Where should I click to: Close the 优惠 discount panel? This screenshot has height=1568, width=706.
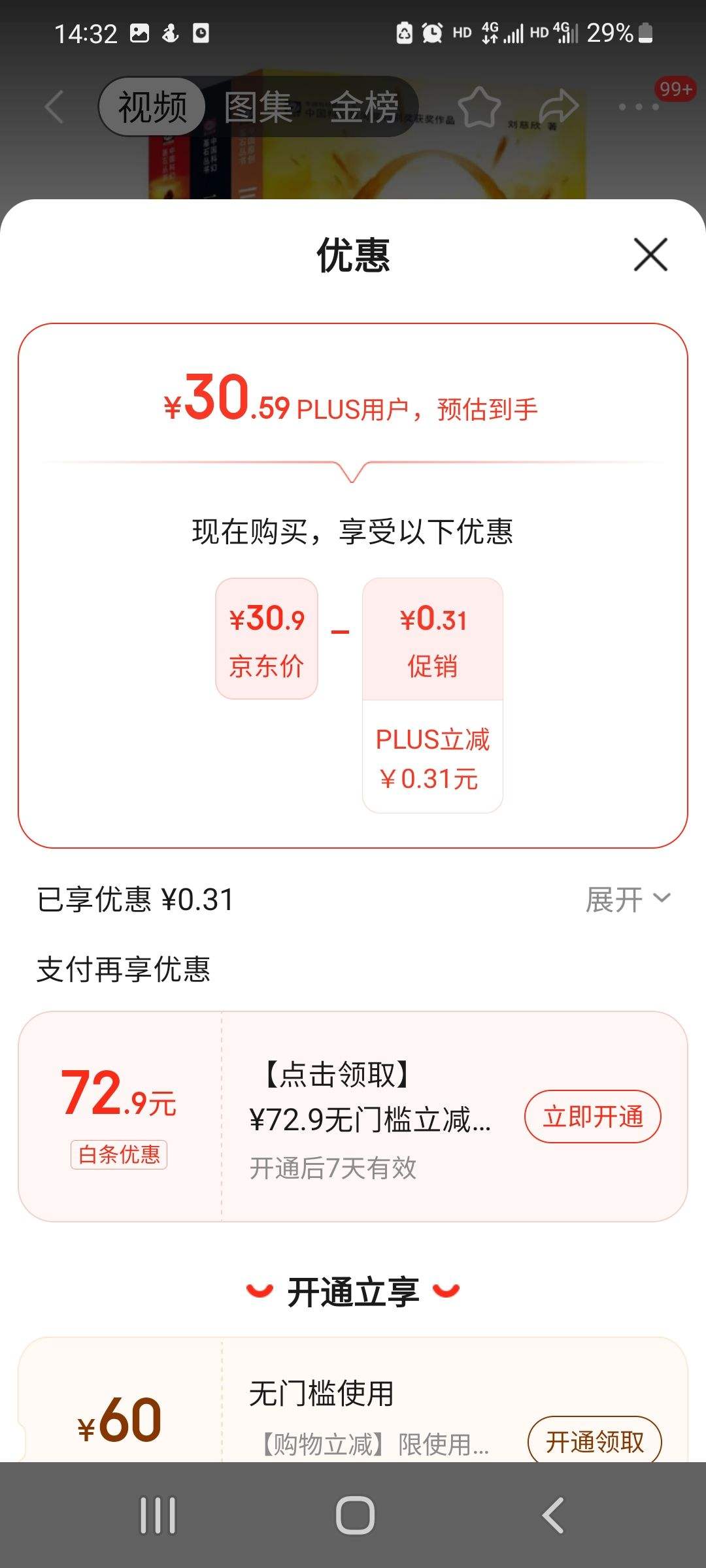pos(650,255)
